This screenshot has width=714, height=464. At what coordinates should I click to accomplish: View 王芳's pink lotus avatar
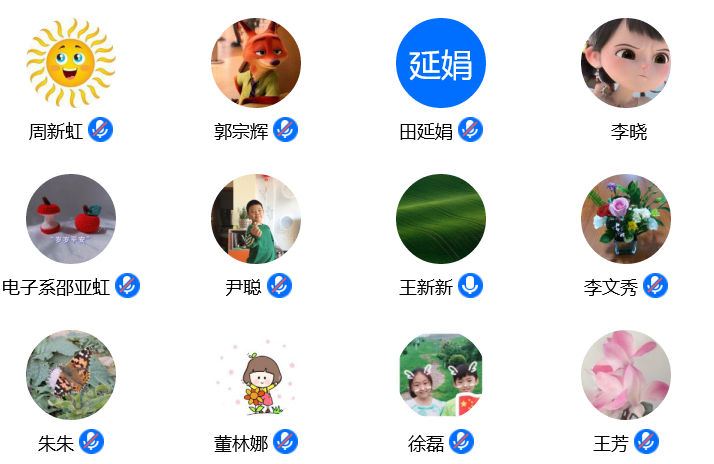click(626, 375)
